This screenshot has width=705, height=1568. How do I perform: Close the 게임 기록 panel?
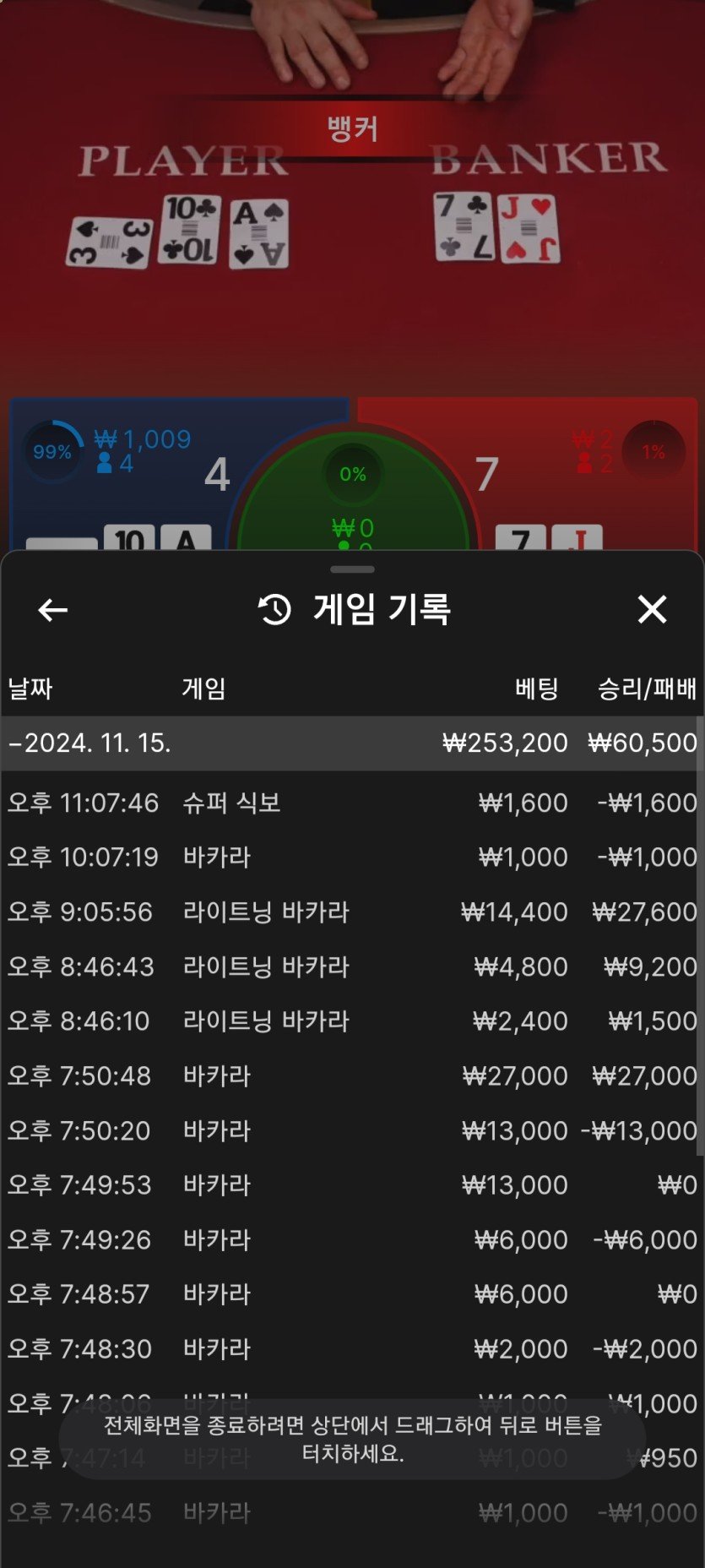(652, 609)
